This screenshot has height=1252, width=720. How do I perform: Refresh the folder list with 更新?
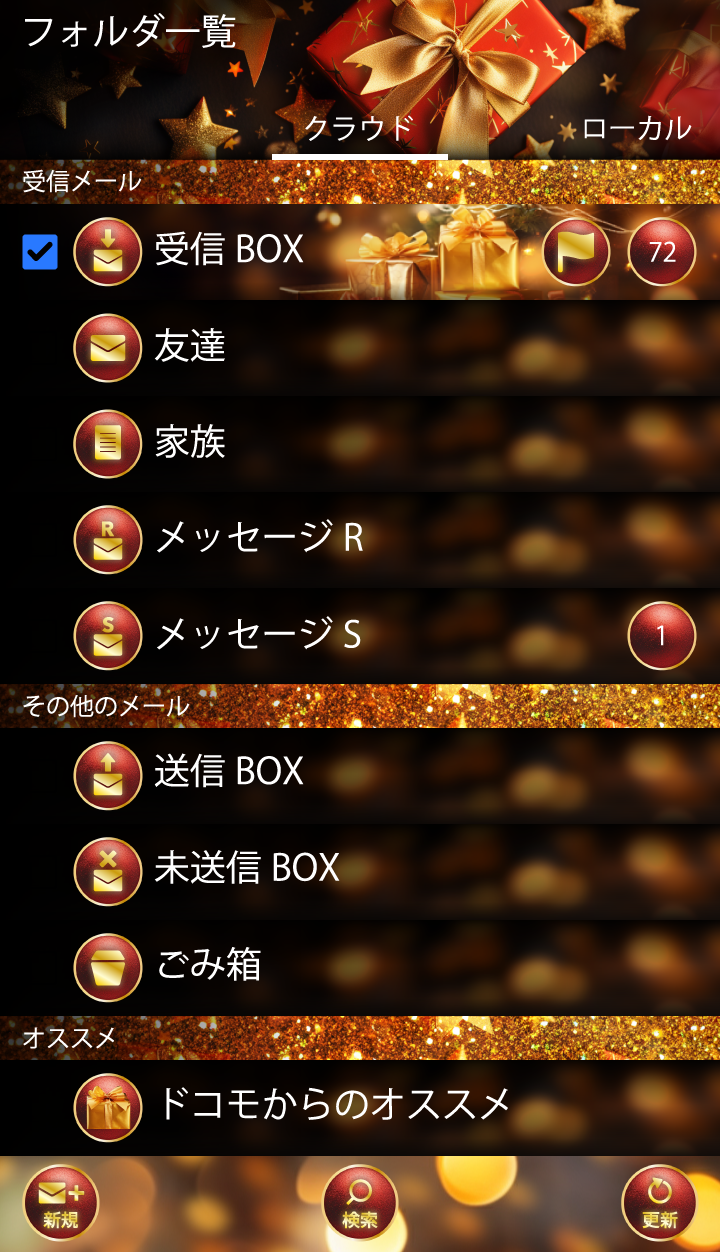[x=659, y=1203]
